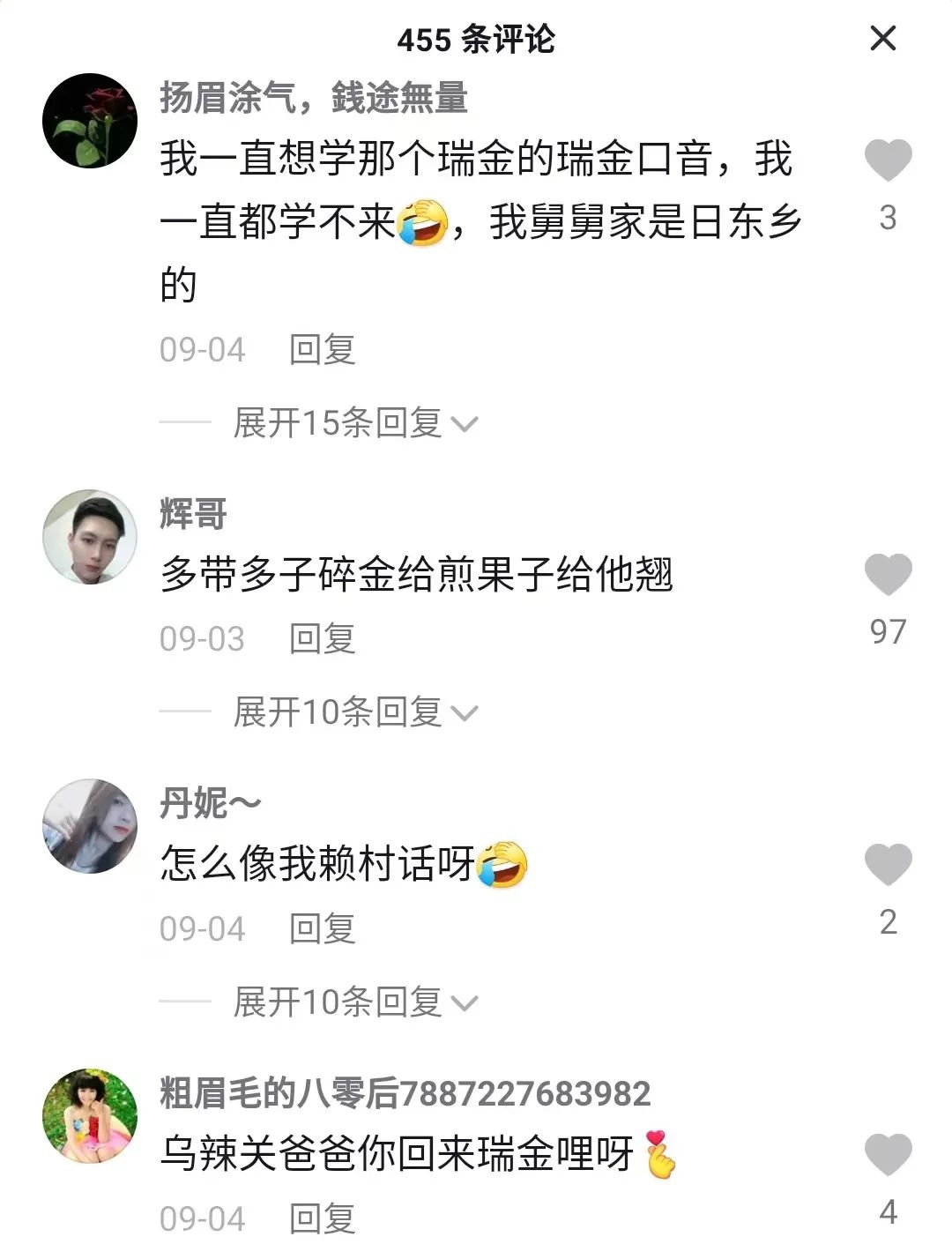Screen dimensions: 952x1259
Task: Reply to 粗眉毛的八零后's comment
Action: point(323,1219)
